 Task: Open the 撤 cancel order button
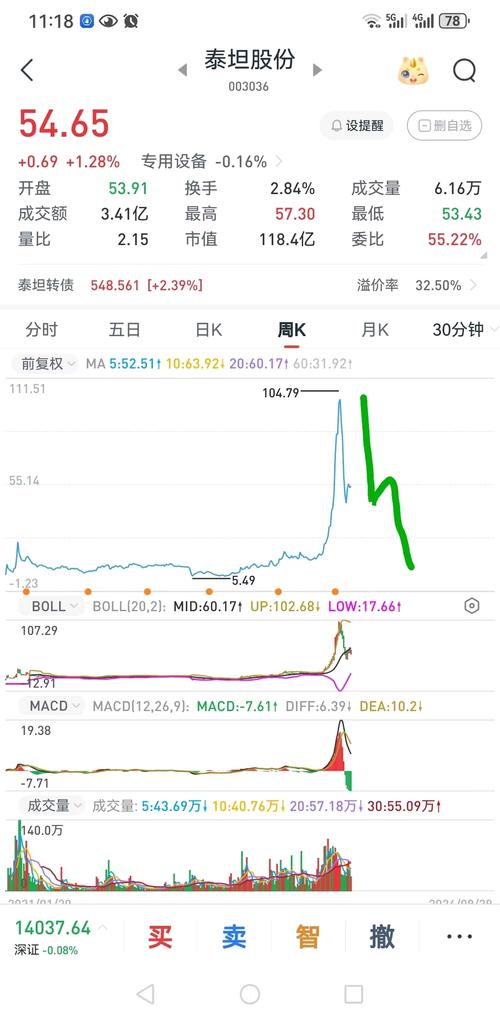tap(382, 937)
